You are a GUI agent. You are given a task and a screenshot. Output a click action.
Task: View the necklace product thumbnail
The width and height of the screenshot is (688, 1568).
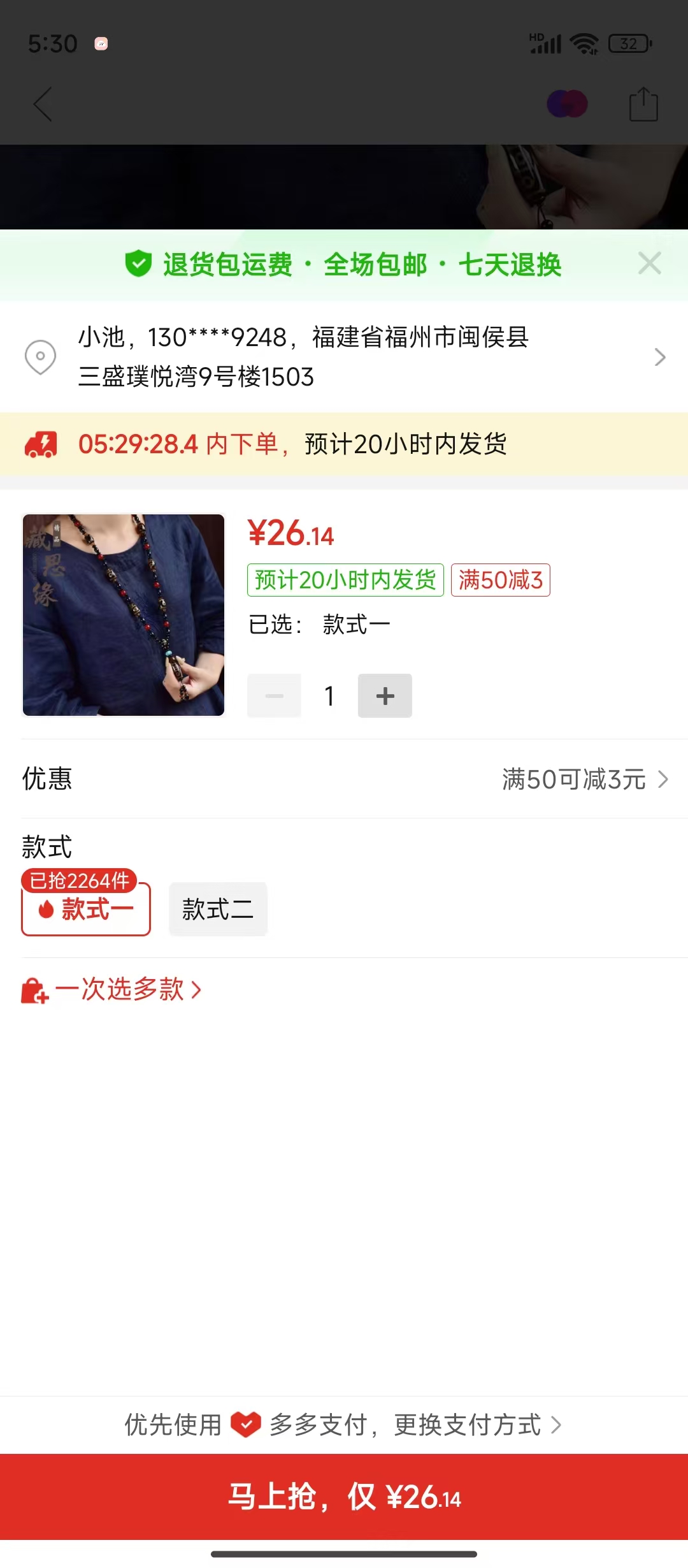[x=124, y=615]
